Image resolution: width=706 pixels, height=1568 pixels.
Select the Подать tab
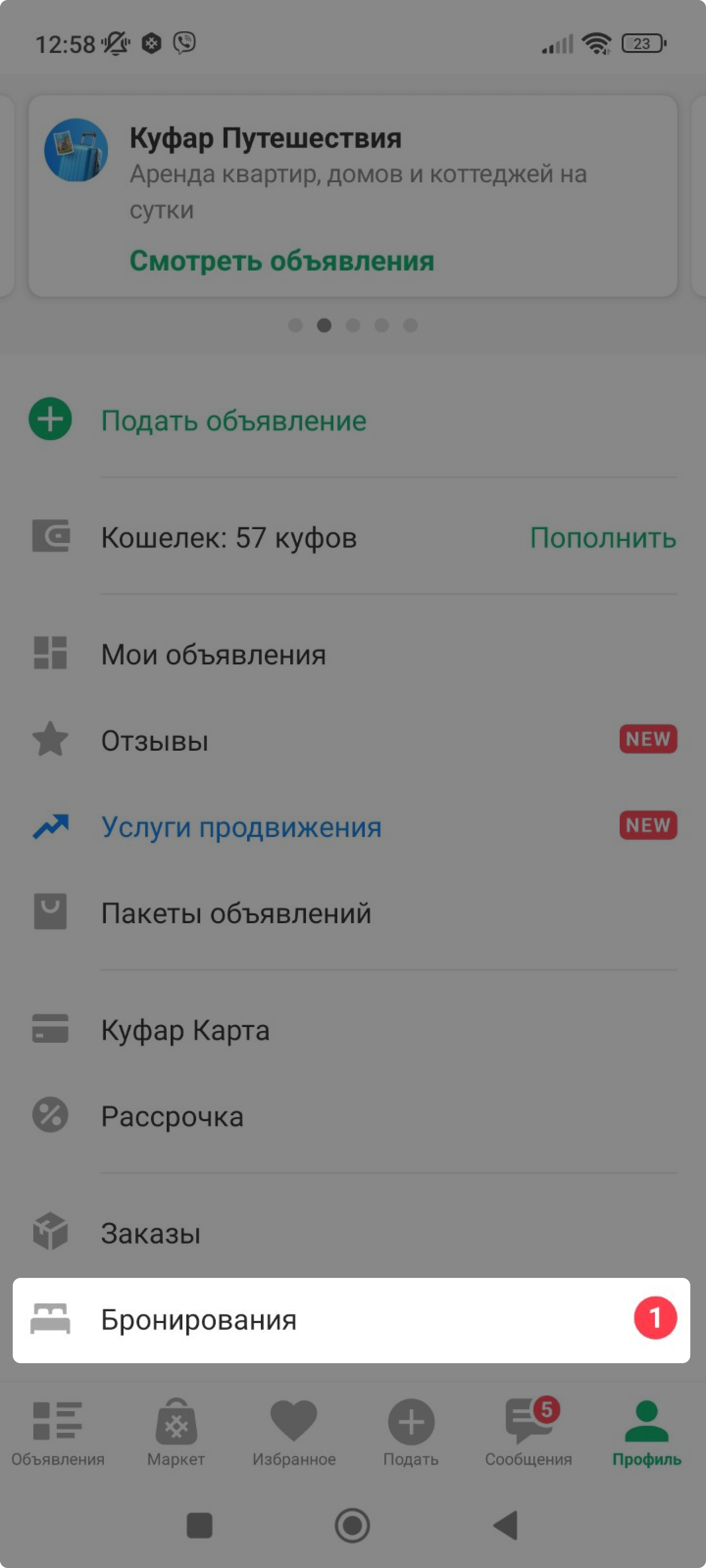(x=411, y=1432)
